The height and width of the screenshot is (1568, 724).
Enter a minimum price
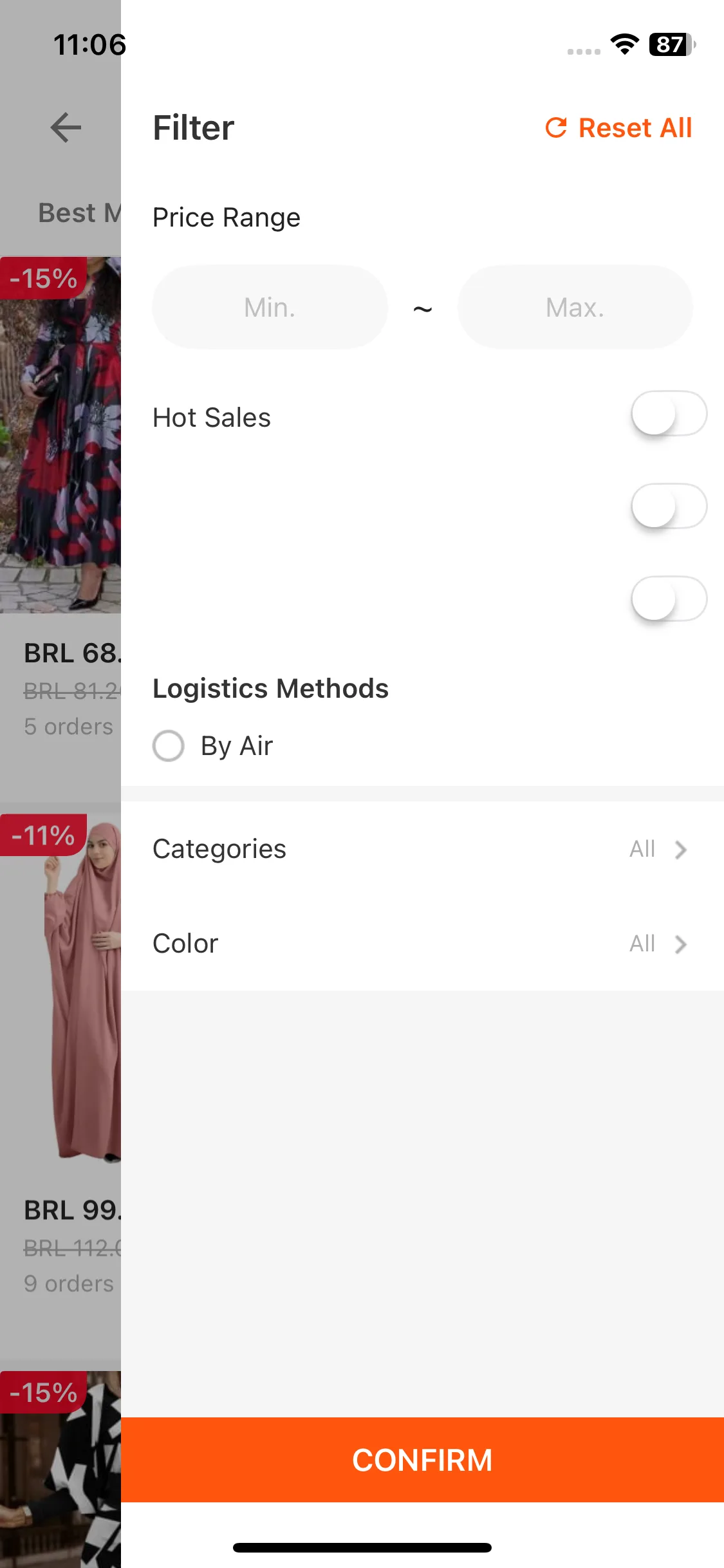tap(270, 308)
